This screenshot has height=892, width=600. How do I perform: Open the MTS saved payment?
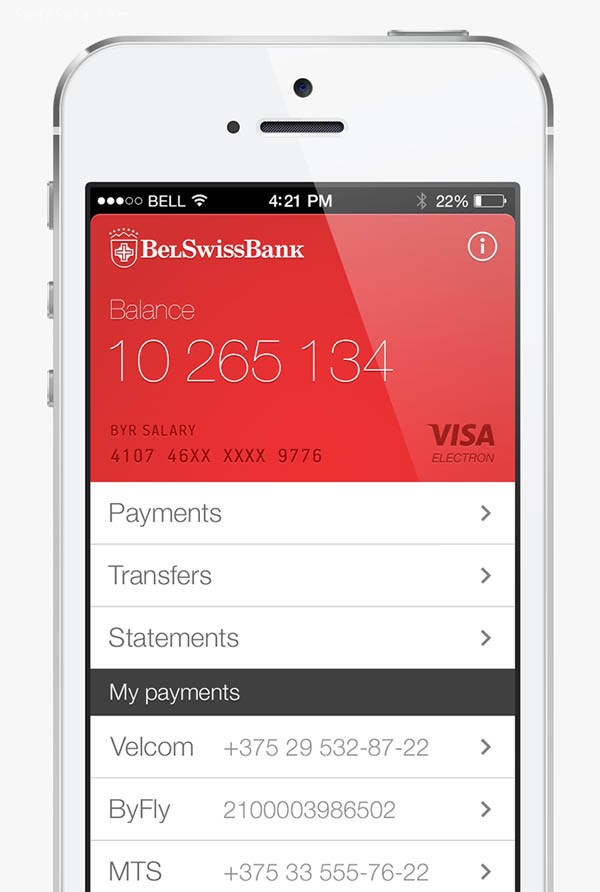tap(302, 870)
